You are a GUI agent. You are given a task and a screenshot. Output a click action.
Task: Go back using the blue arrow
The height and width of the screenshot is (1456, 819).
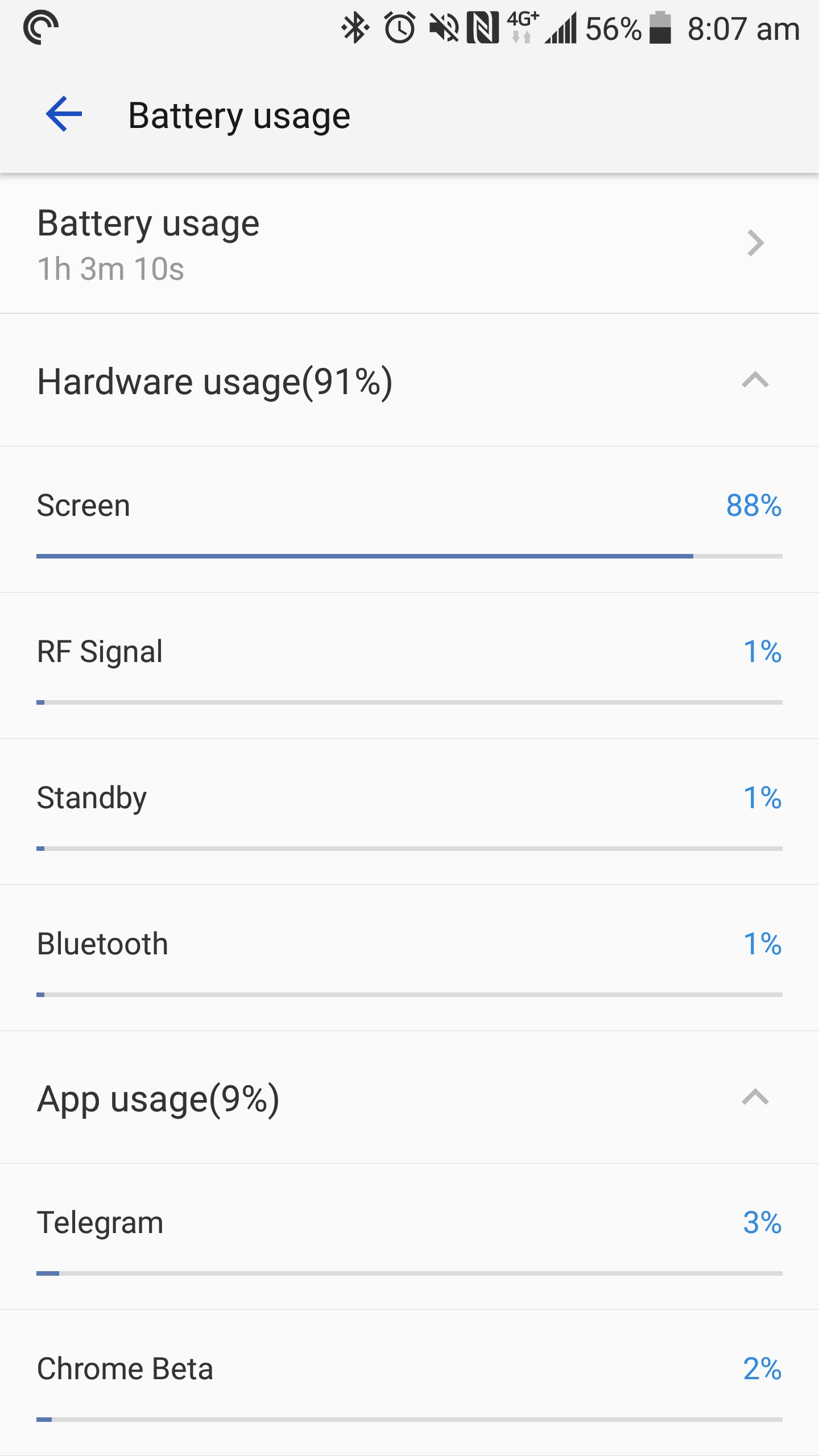(x=64, y=114)
